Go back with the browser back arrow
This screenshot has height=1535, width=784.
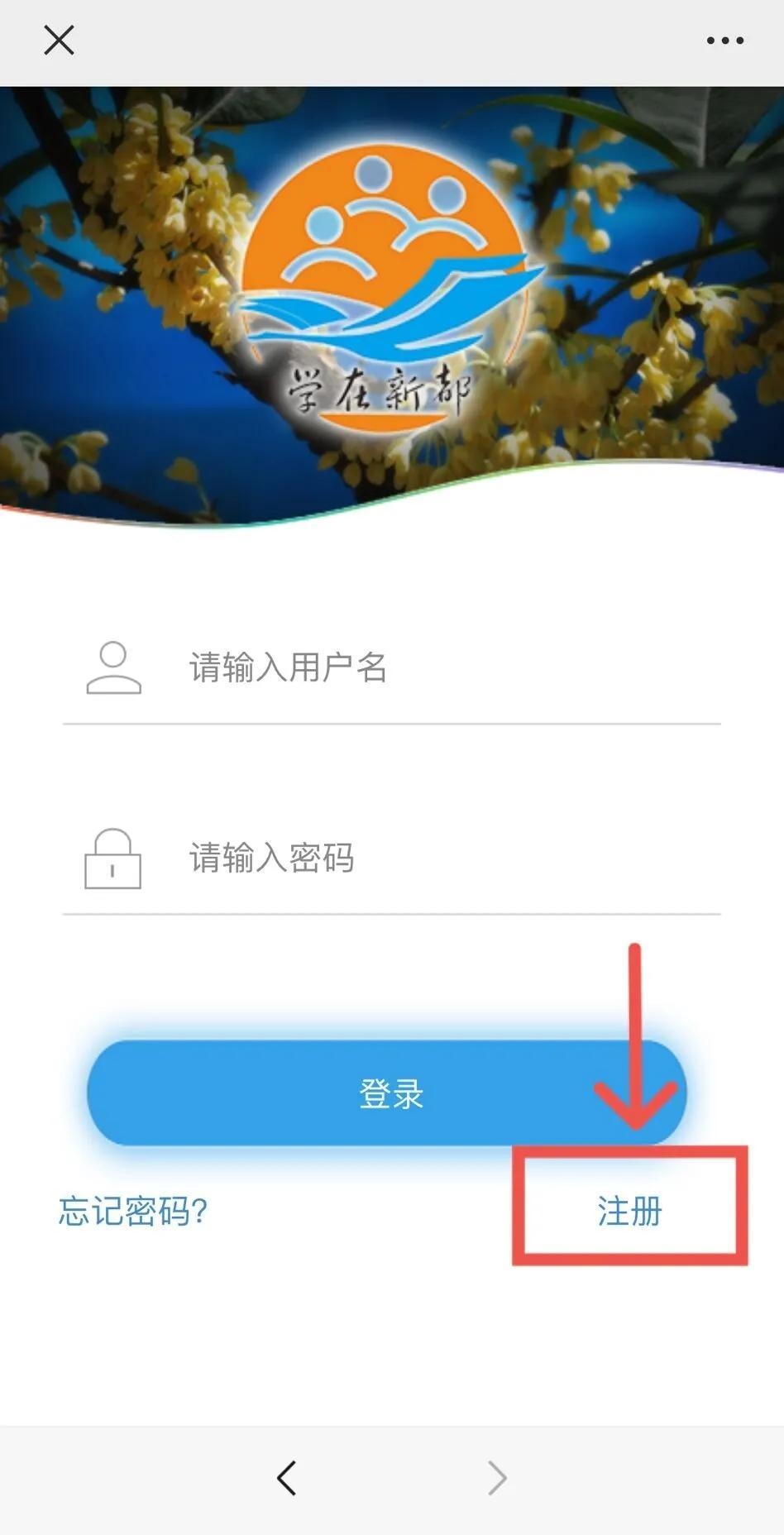coord(287,1478)
